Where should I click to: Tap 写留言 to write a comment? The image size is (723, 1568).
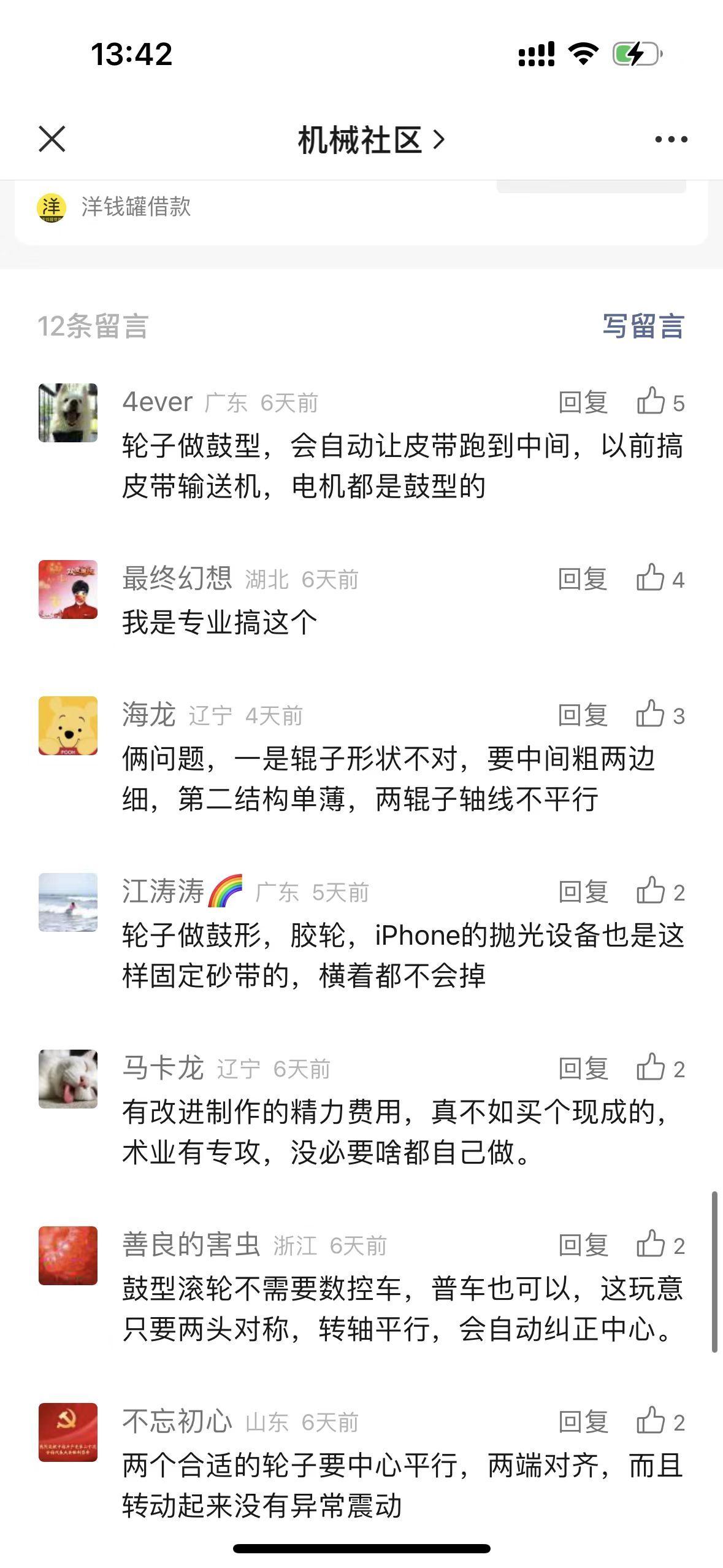pyautogui.click(x=643, y=326)
